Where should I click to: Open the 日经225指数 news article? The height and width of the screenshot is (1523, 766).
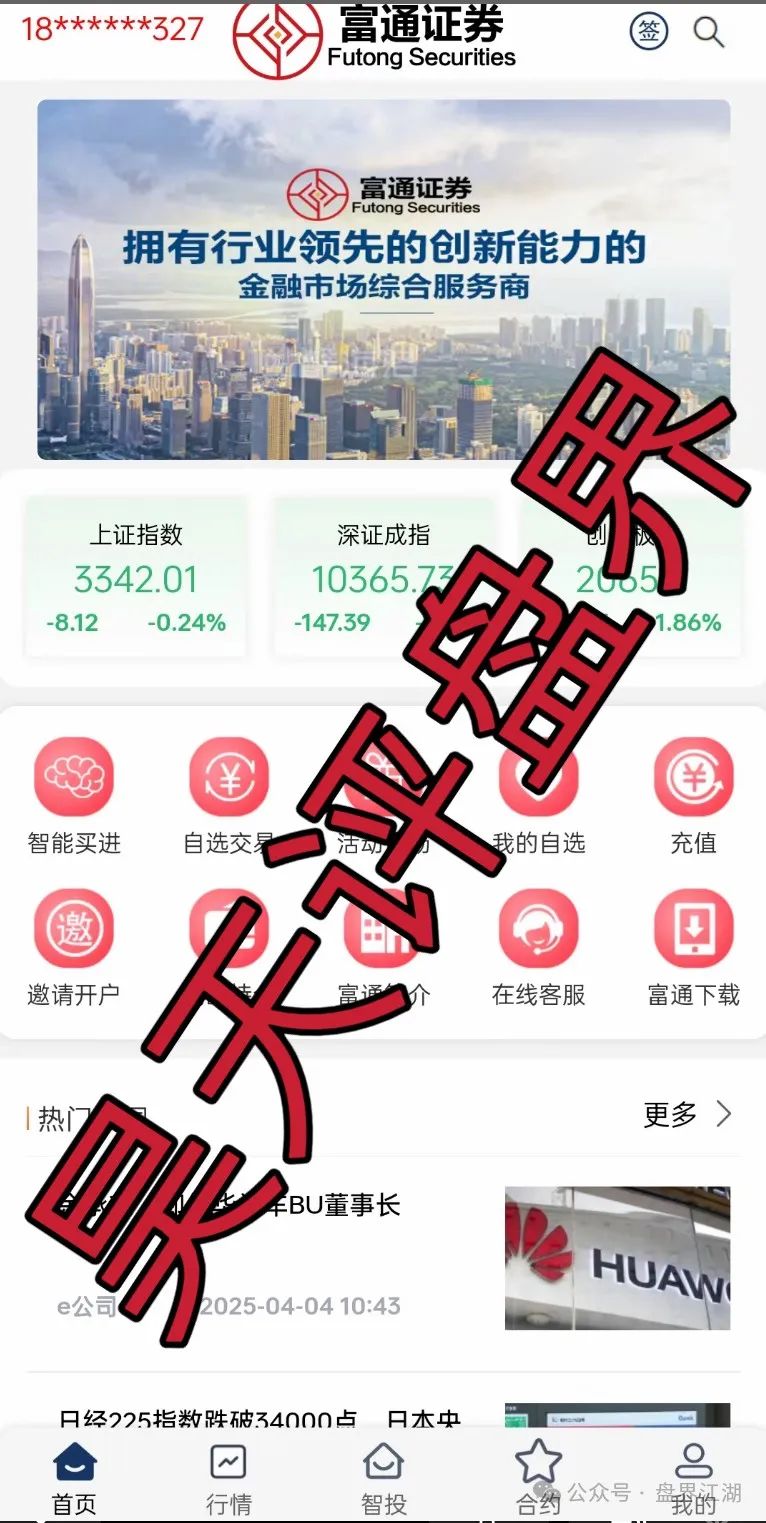coord(260,1418)
